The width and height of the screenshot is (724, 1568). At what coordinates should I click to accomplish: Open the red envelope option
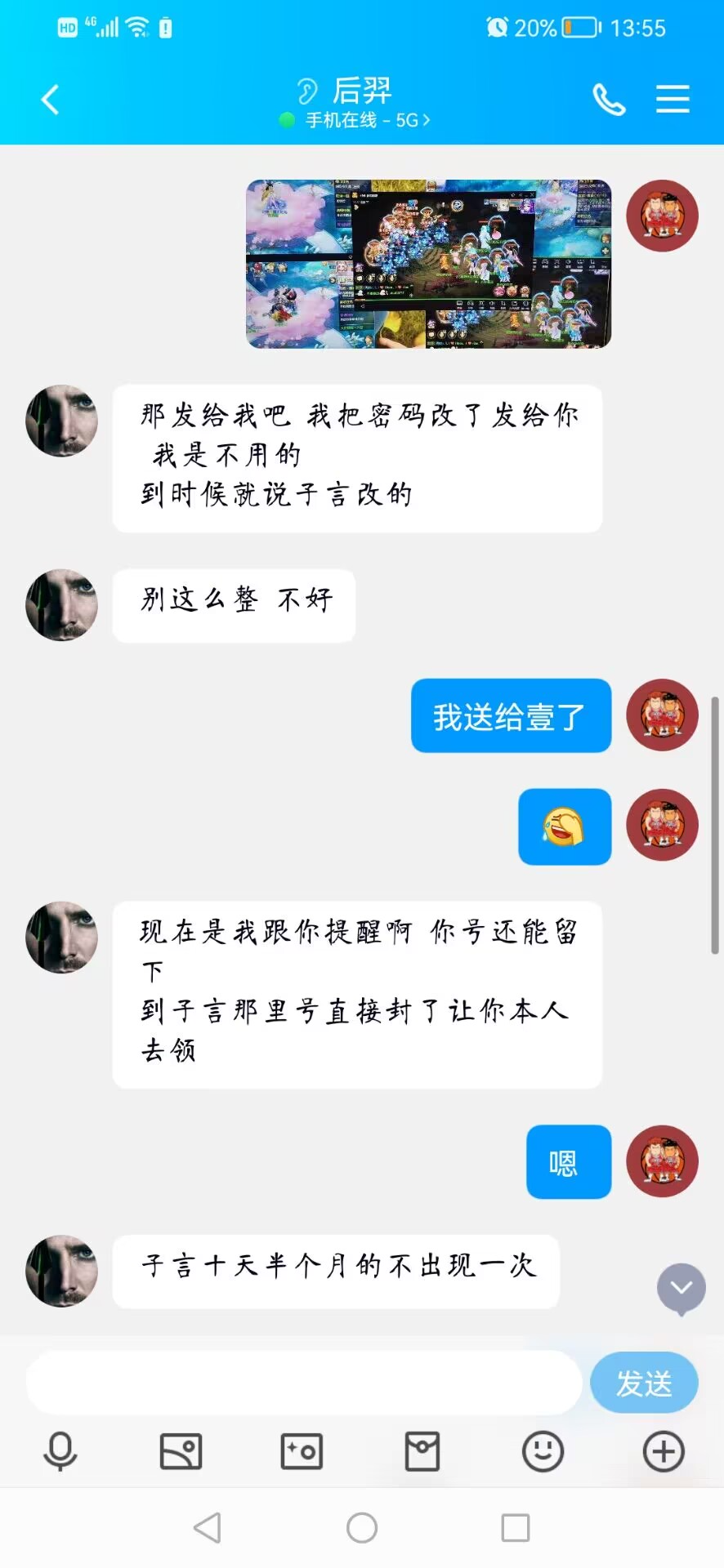[422, 1451]
